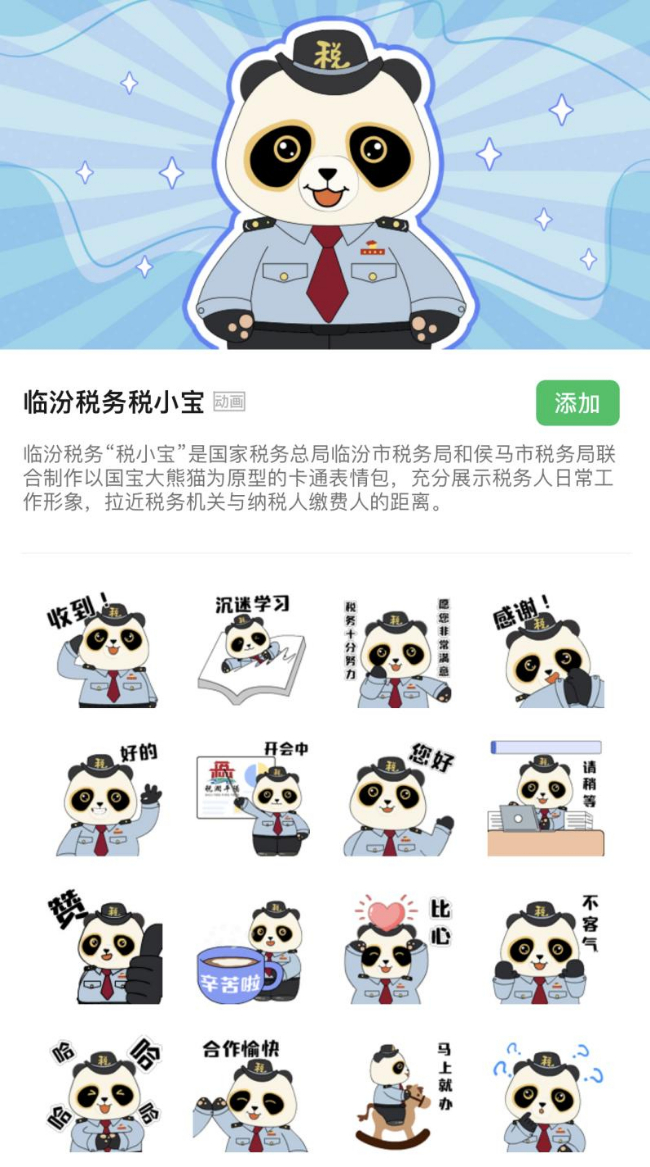Select the 好的 sticker
The image size is (650, 1167).
tap(103, 798)
